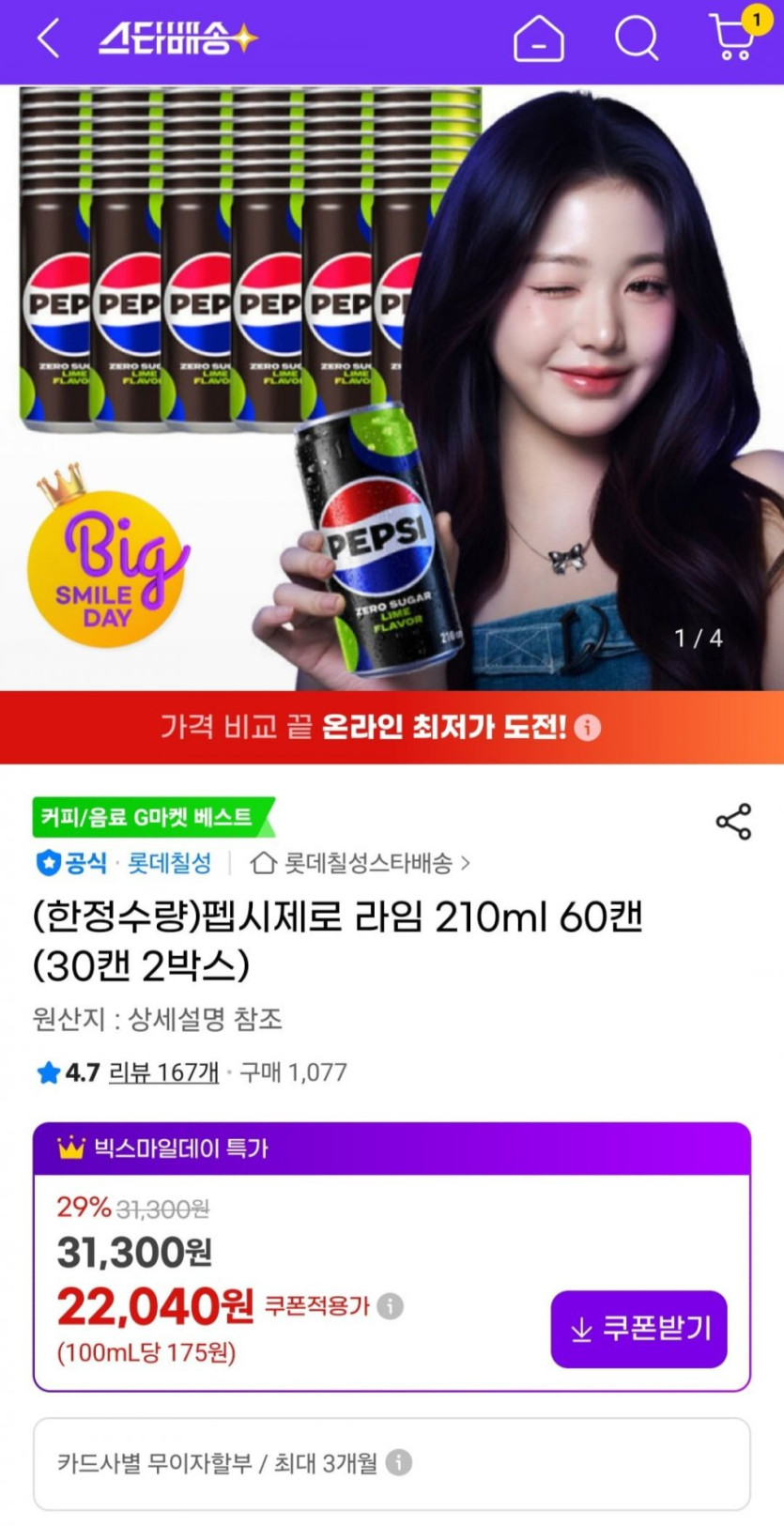Open the home icon in header
Image resolution: width=784 pixels, height=1526 pixels.
tap(538, 39)
